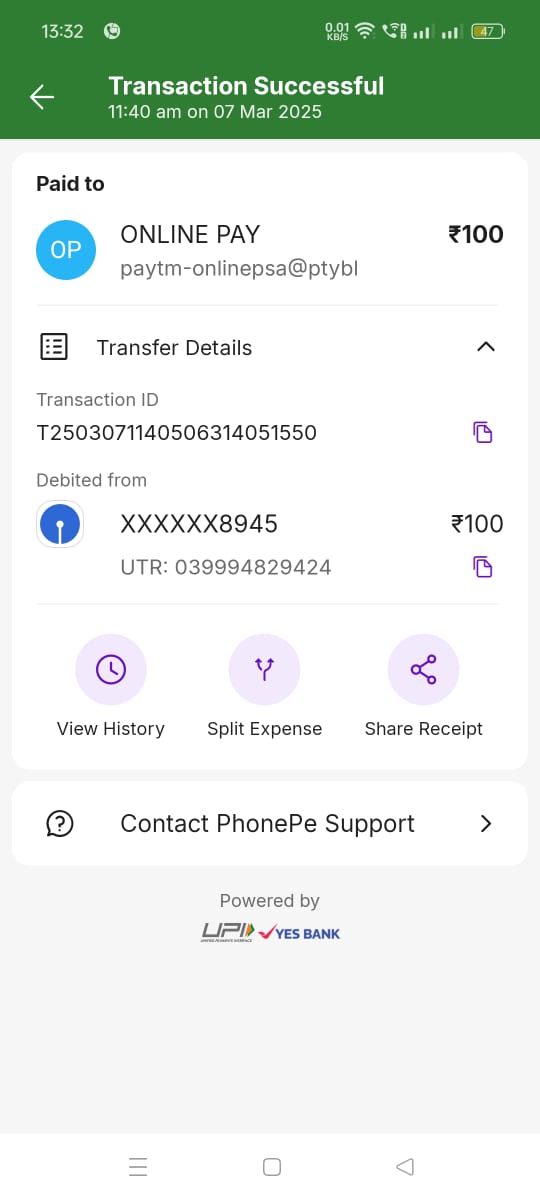The width and height of the screenshot is (540, 1200).
Task: Open View History
Action: [x=110, y=687]
